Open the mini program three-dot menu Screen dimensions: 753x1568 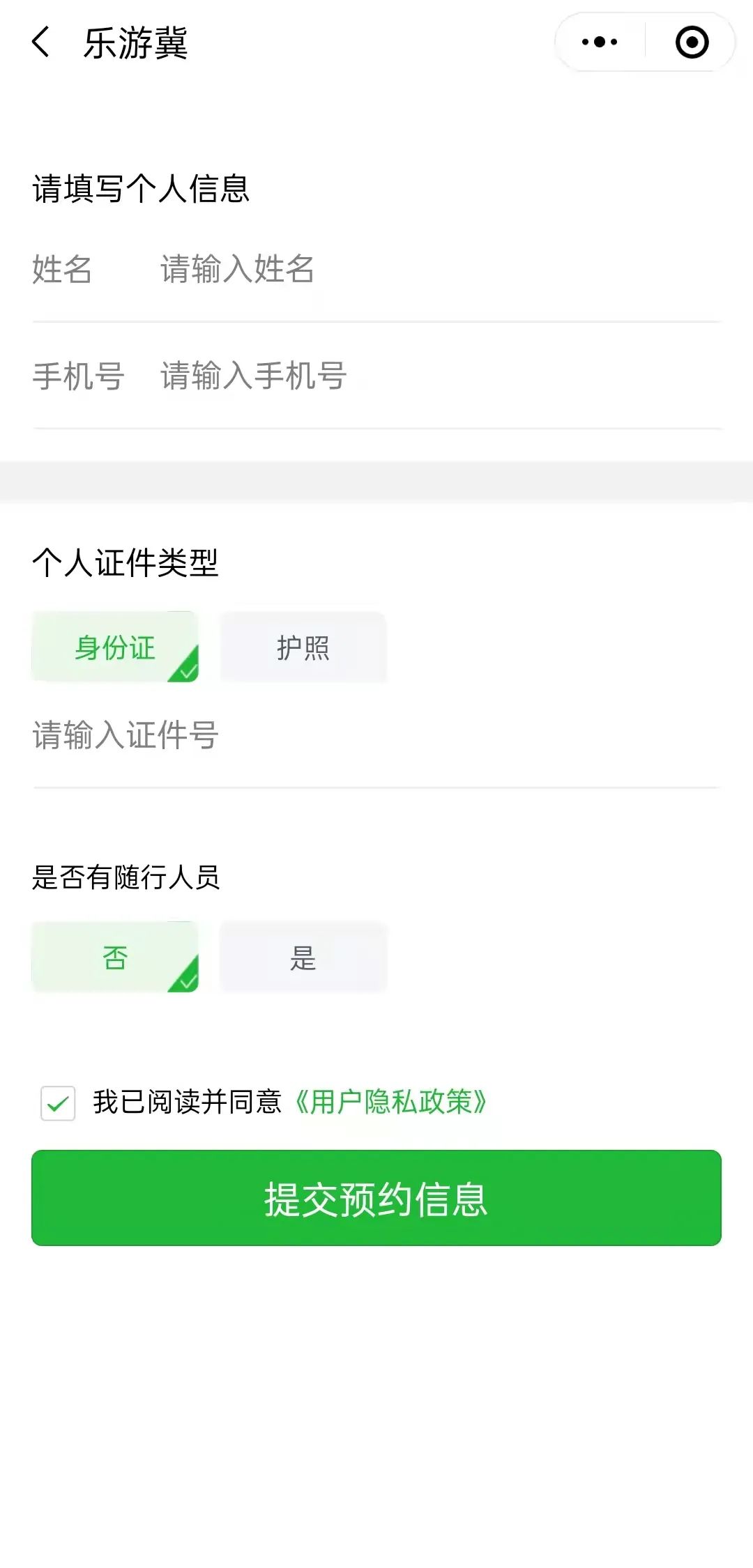(600, 42)
